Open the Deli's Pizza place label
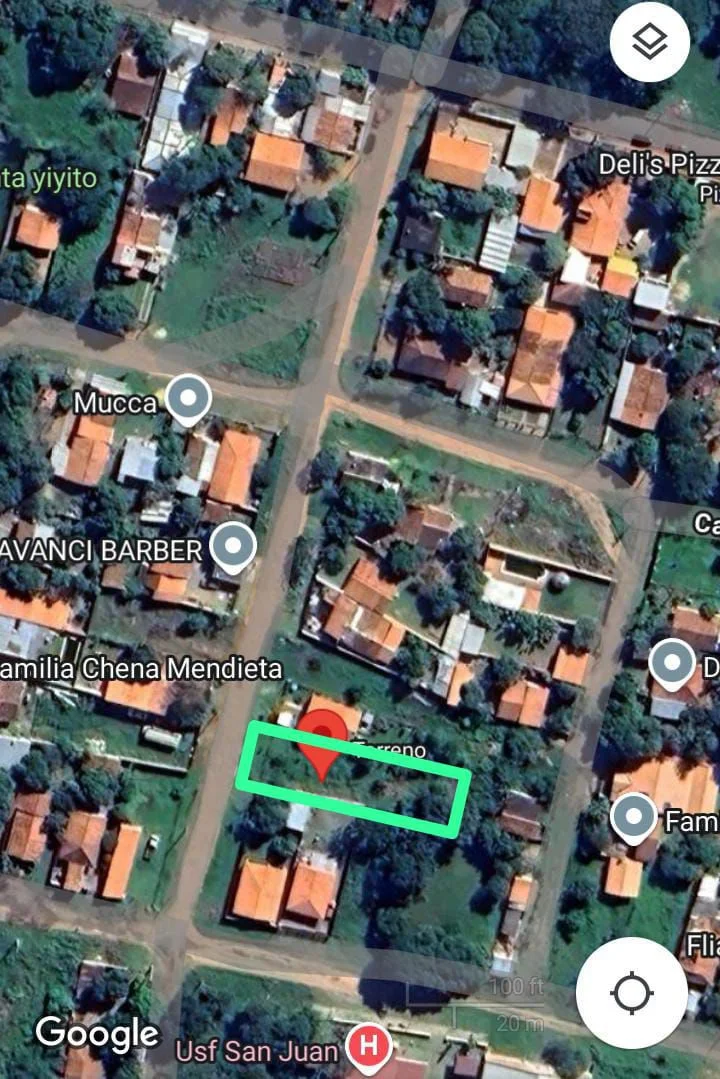This screenshot has height=1079, width=720. (657, 165)
